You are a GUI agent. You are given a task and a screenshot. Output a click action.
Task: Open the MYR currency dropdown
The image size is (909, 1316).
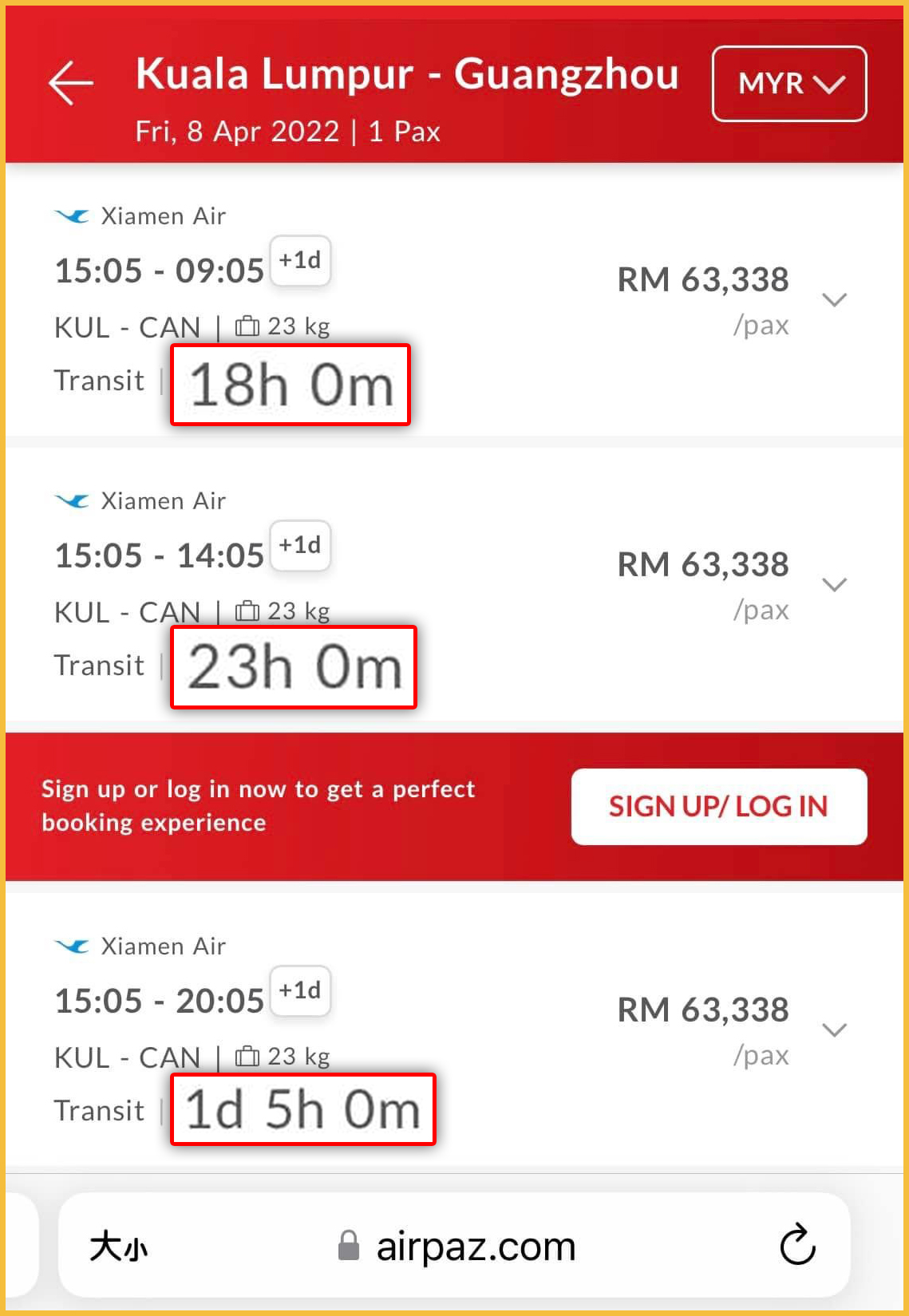[x=788, y=84]
